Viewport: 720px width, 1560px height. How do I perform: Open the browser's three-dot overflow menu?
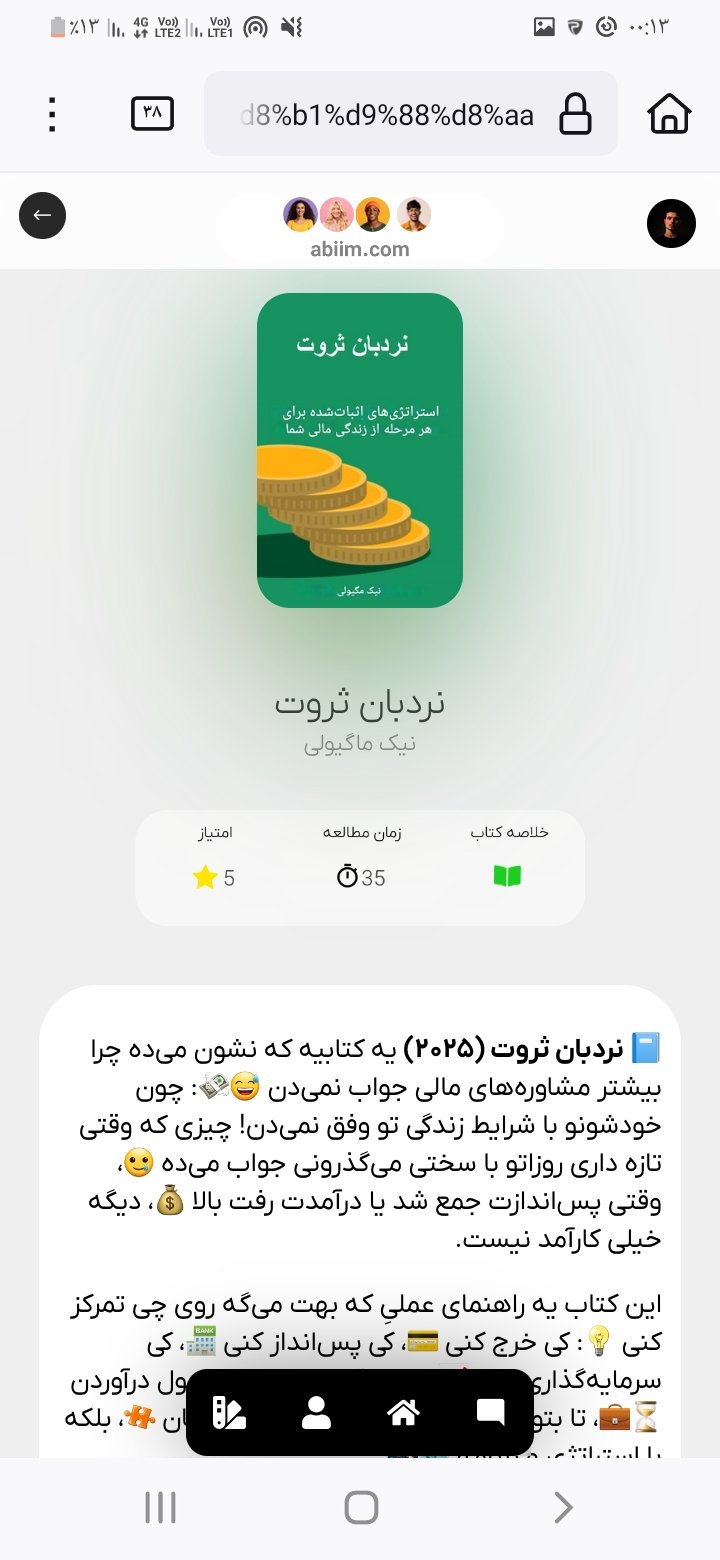53,114
